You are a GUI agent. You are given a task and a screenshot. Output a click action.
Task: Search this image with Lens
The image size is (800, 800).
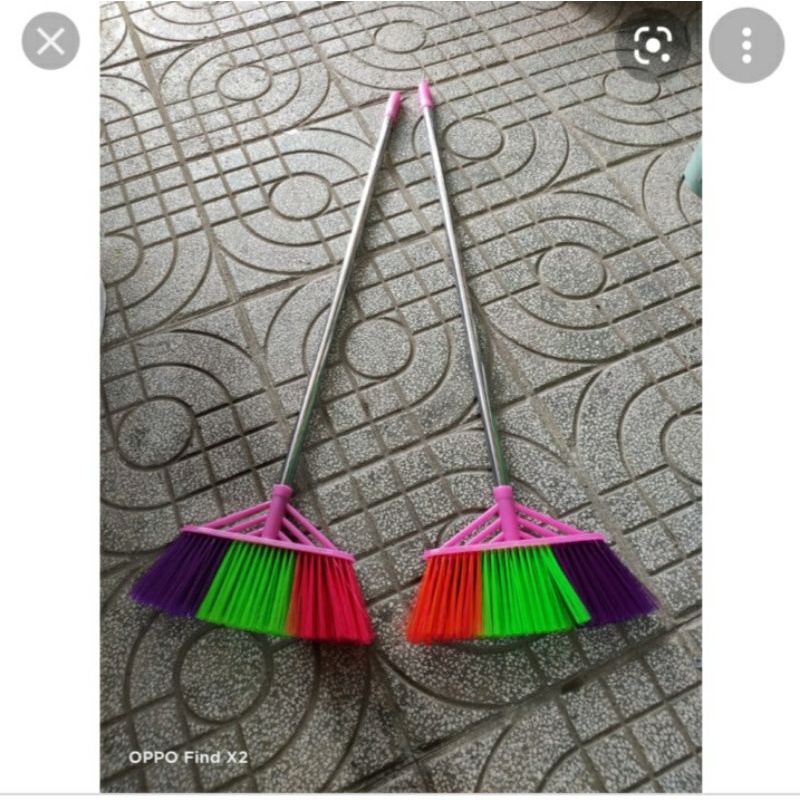(653, 44)
